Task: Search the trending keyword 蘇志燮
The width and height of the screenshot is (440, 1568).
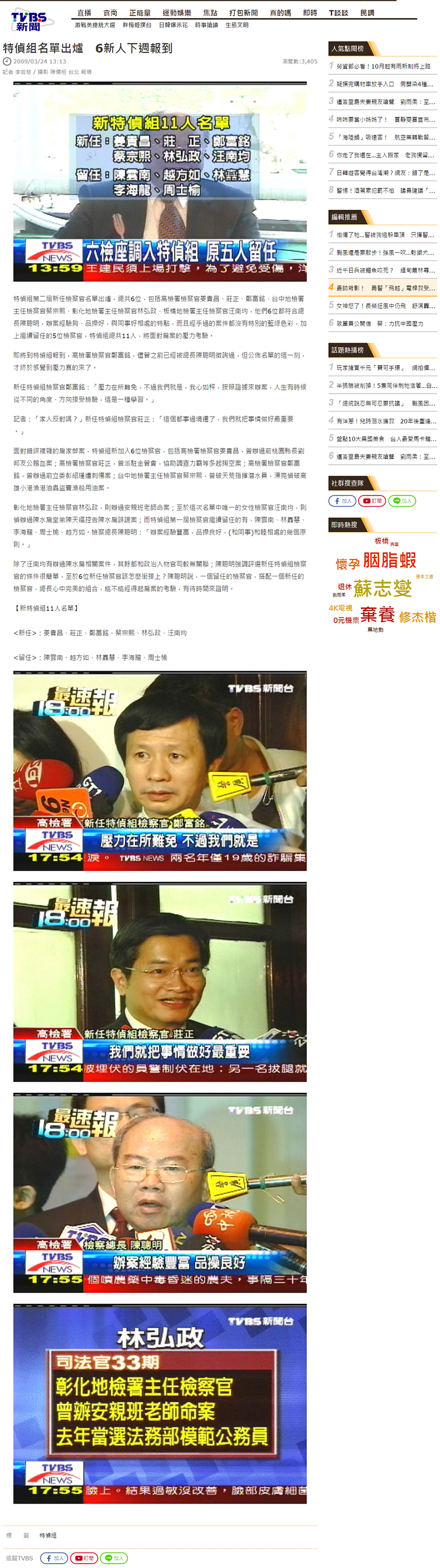Action: click(382, 588)
